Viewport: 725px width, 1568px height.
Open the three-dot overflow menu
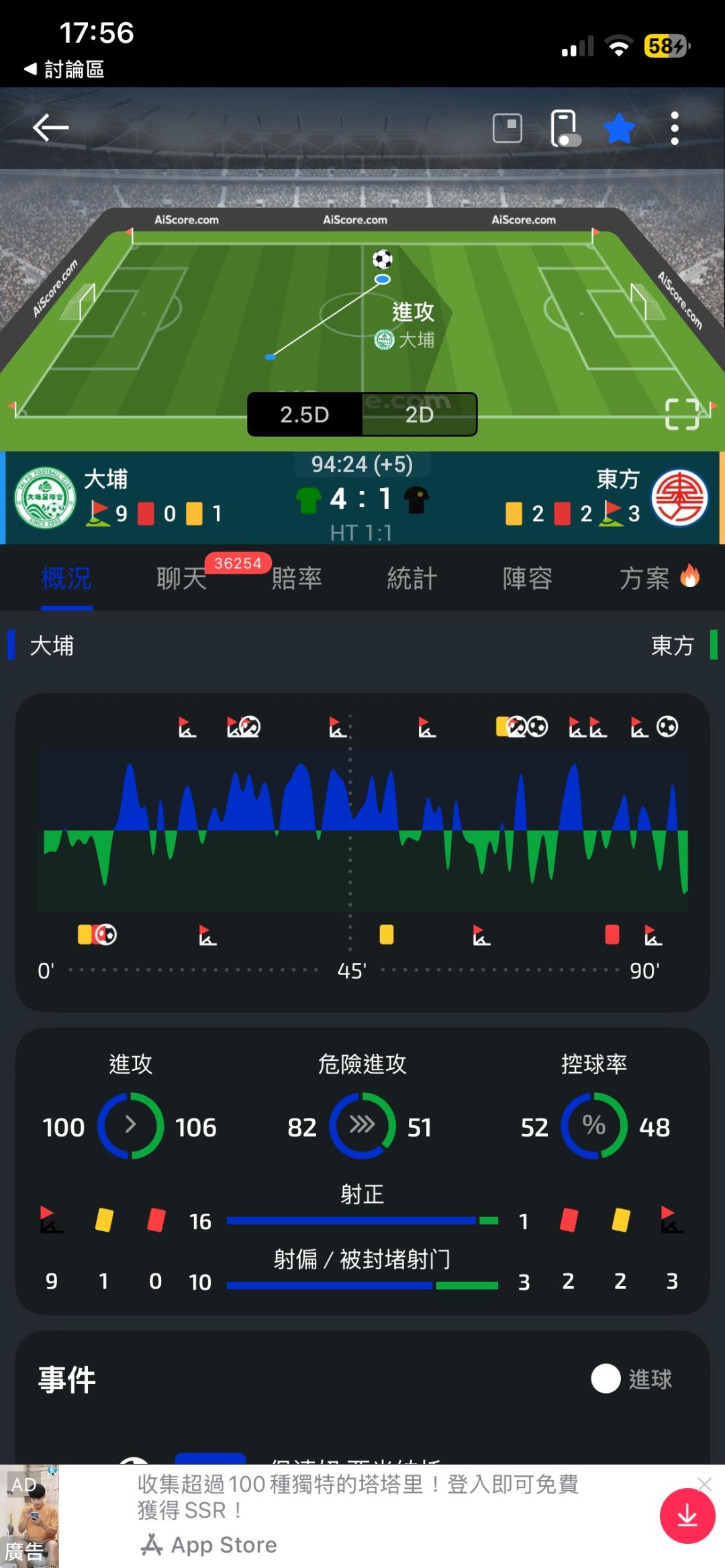(x=675, y=128)
